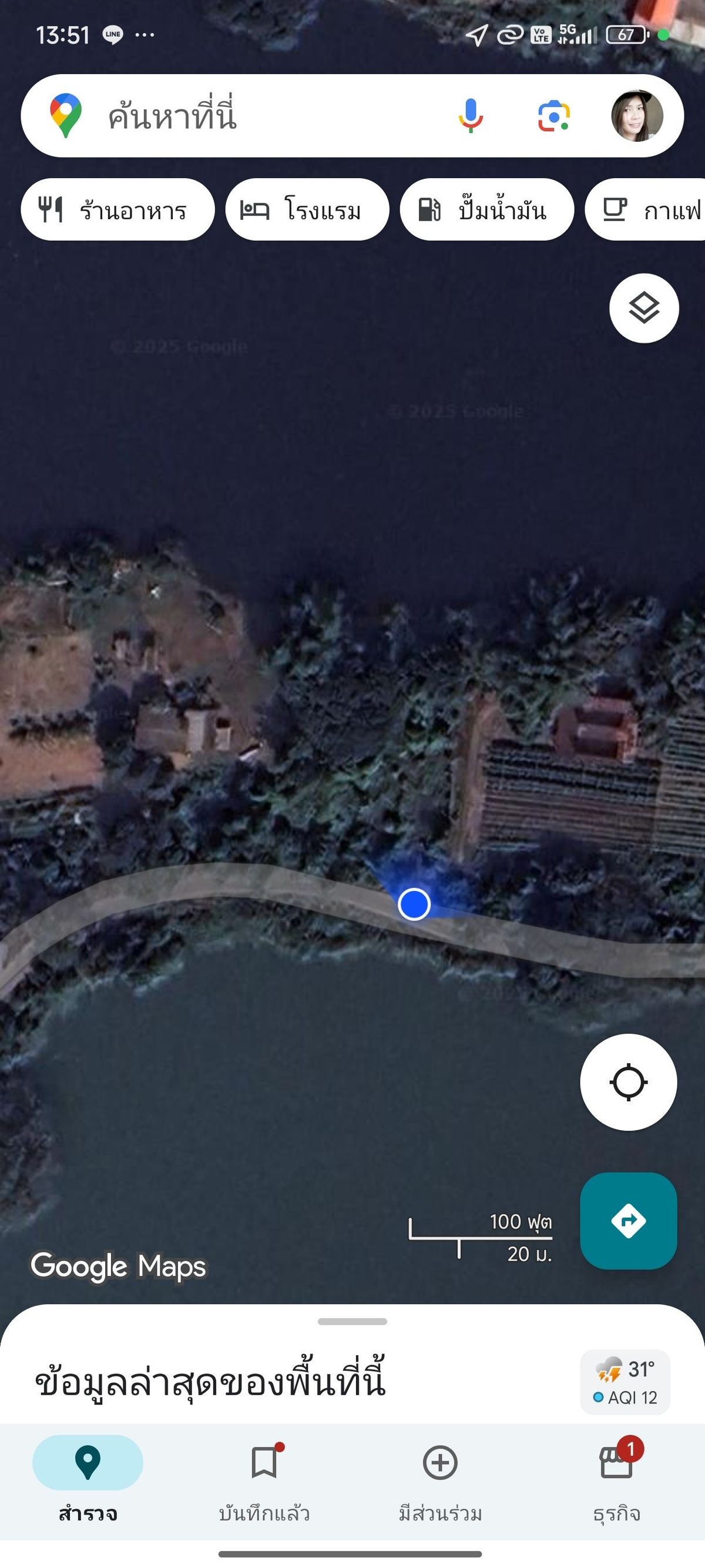The image size is (705, 1568).
Task: Start voice search with the microphone
Action: 470,116
